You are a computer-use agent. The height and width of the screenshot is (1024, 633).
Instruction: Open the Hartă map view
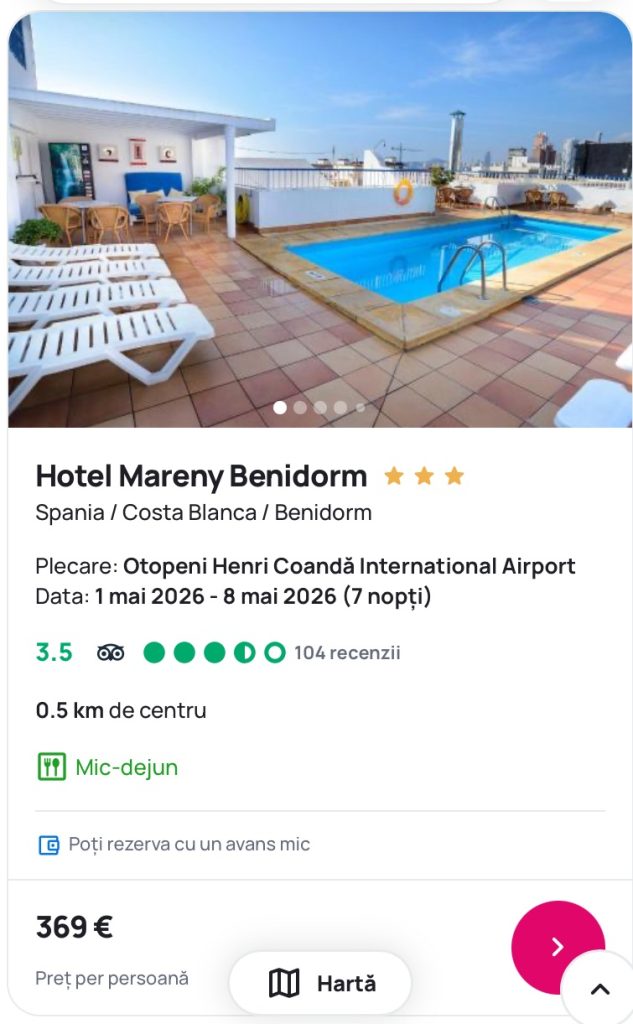click(320, 983)
